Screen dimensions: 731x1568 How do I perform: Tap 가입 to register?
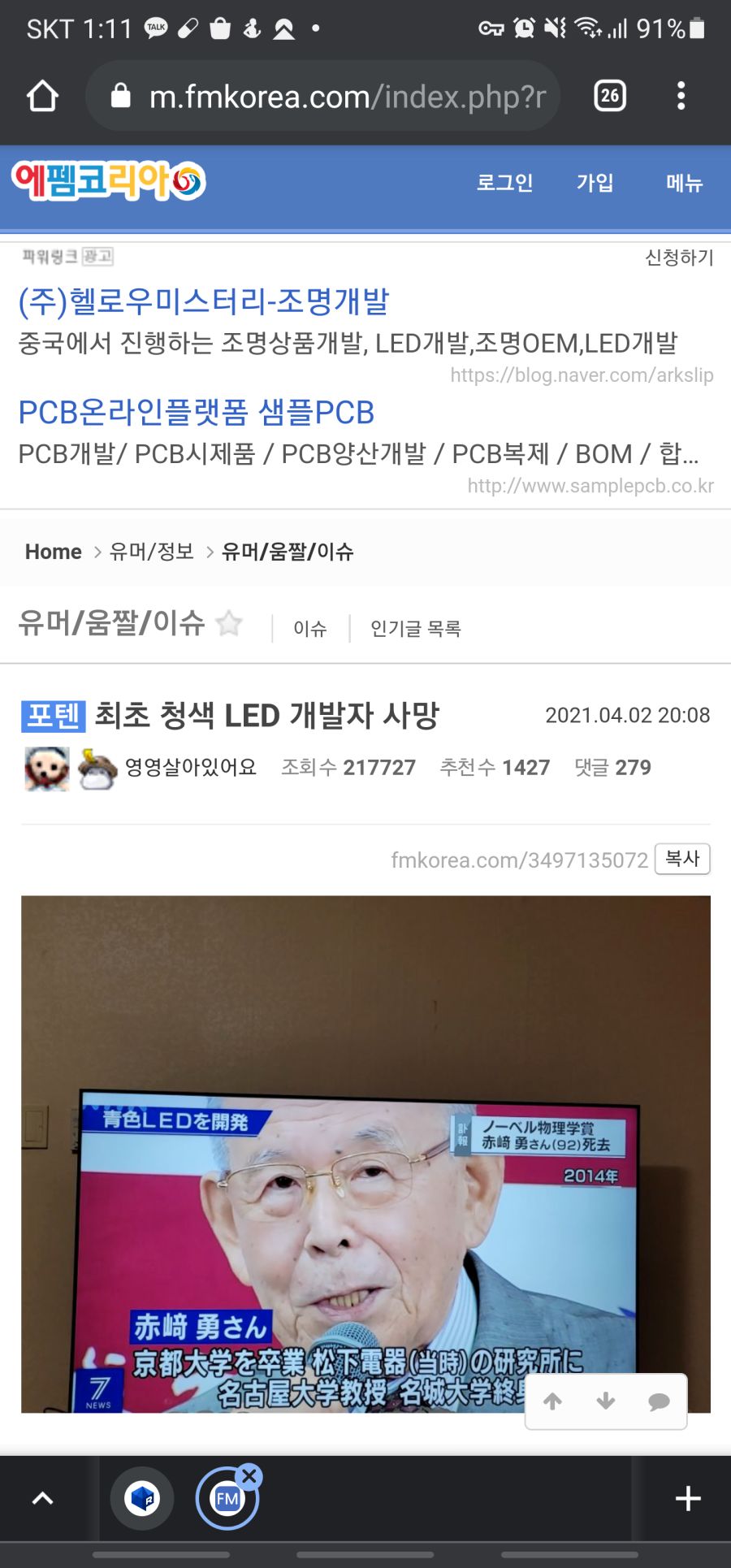click(x=597, y=184)
